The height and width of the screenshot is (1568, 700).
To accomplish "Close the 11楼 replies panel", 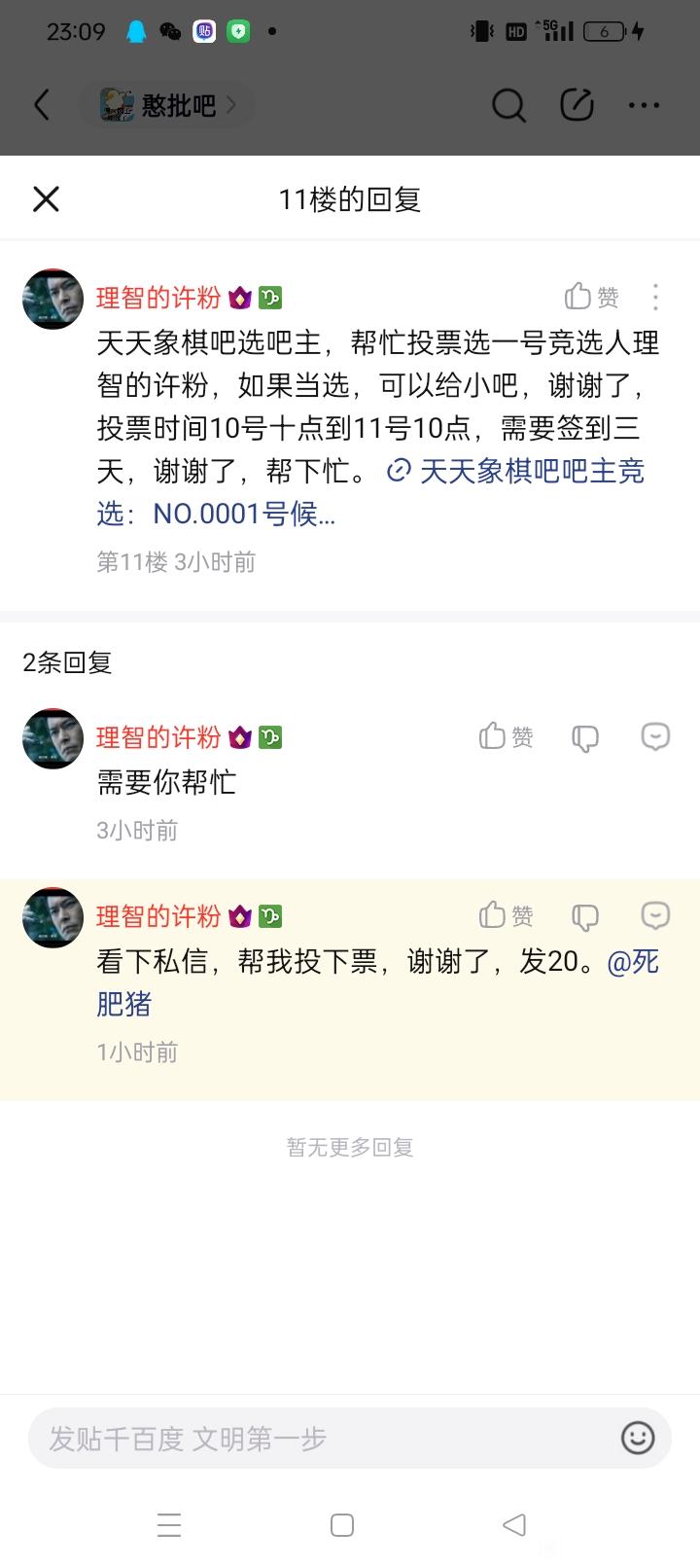I will (x=46, y=199).
